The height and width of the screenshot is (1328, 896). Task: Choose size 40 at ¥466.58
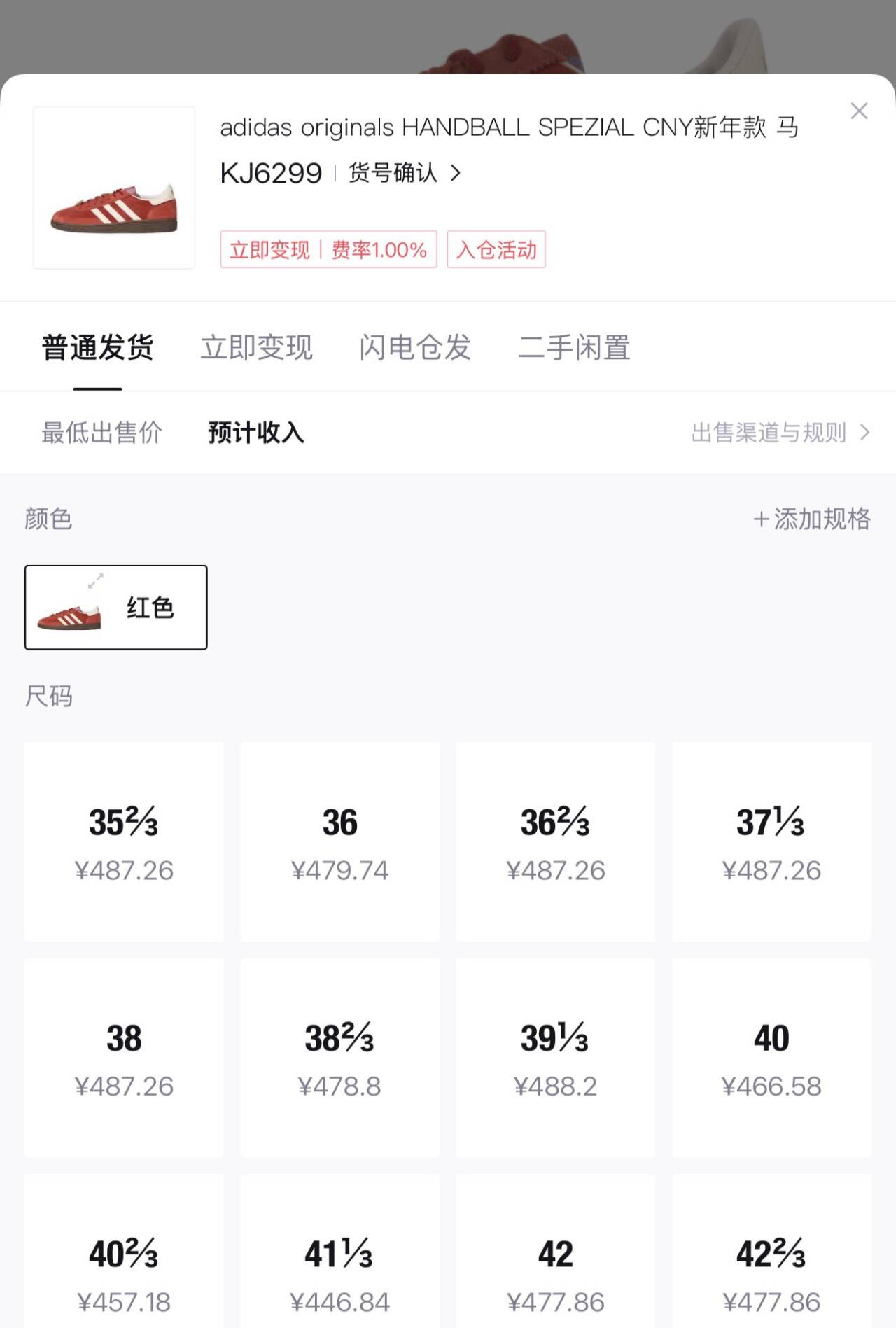point(771,1057)
